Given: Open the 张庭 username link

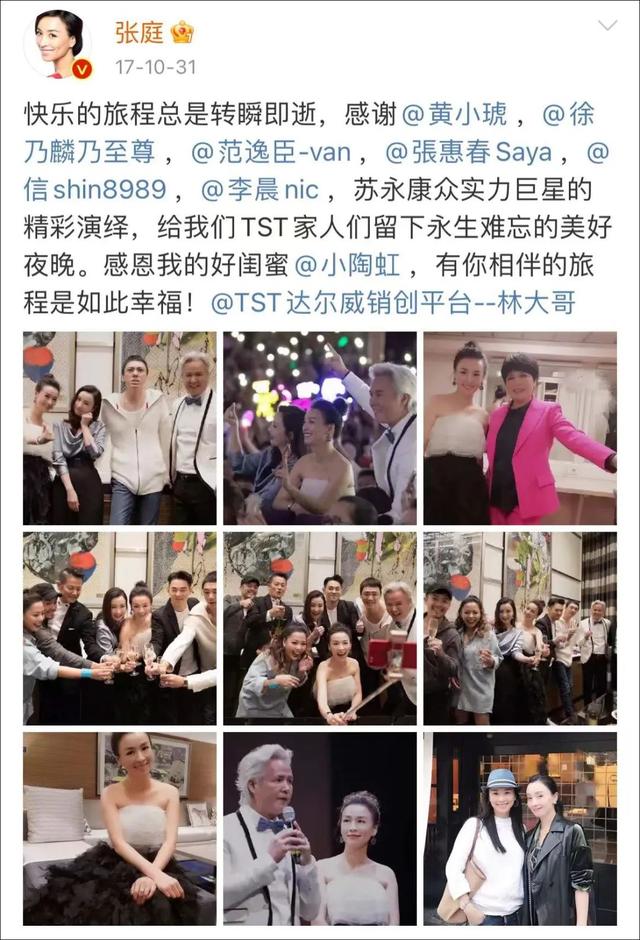Looking at the screenshot, I should tap(139, 33).
